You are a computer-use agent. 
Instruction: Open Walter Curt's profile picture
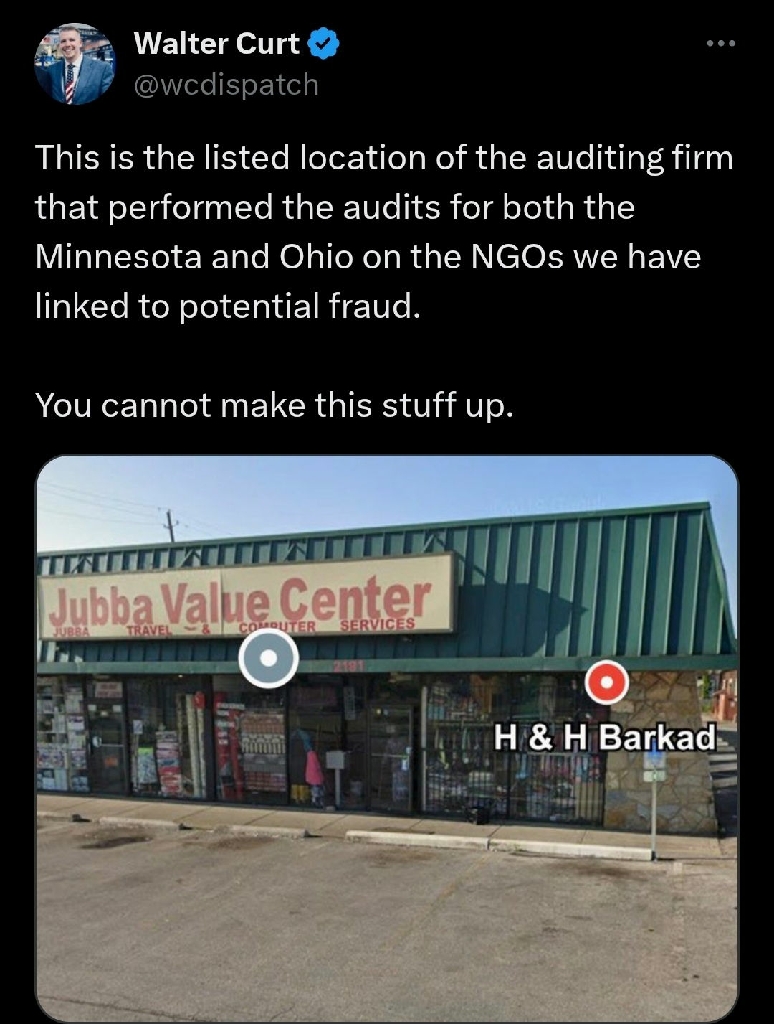click(x=75, y=64)
